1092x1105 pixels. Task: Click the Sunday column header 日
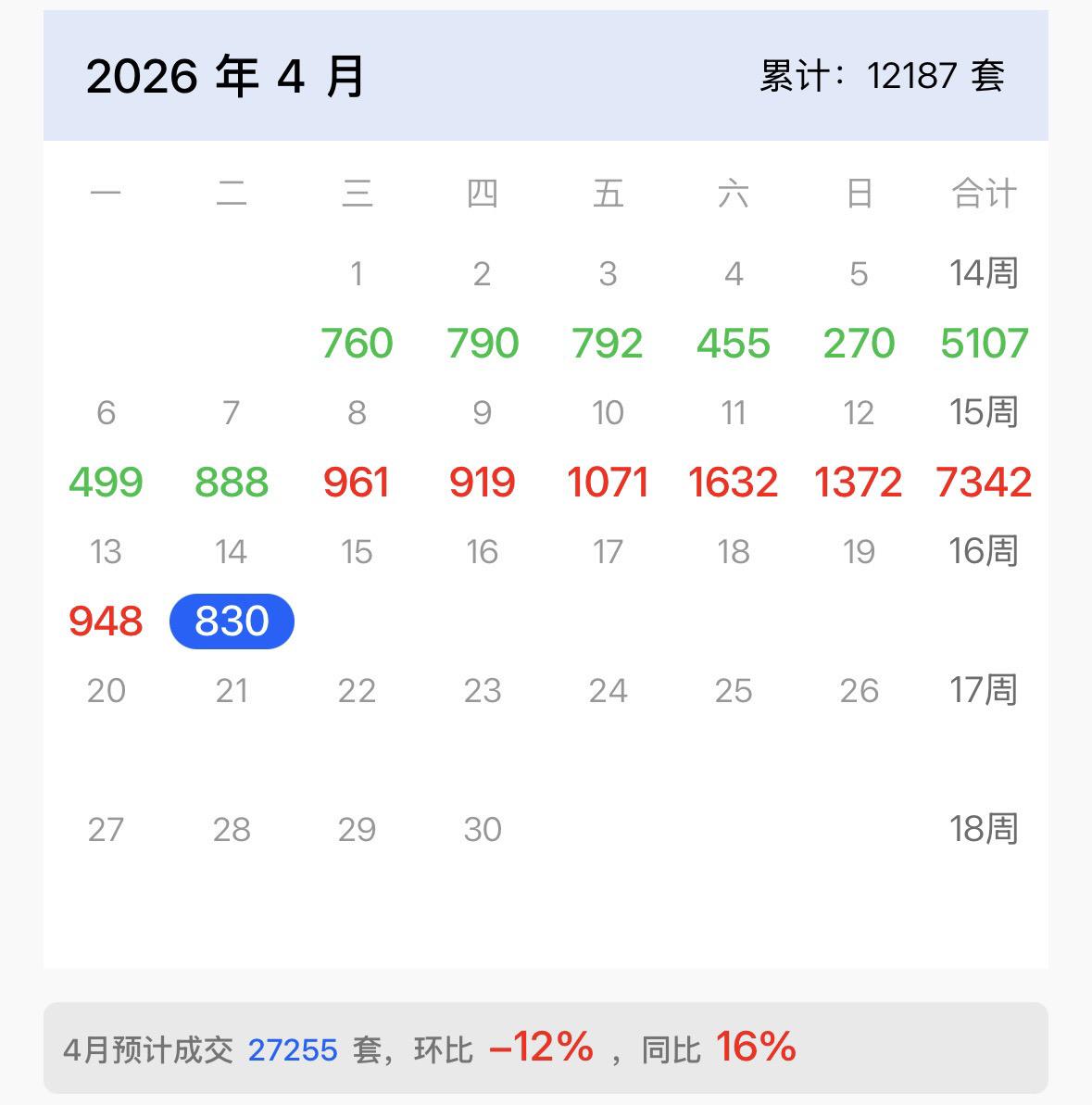click(x=859, y=194)
